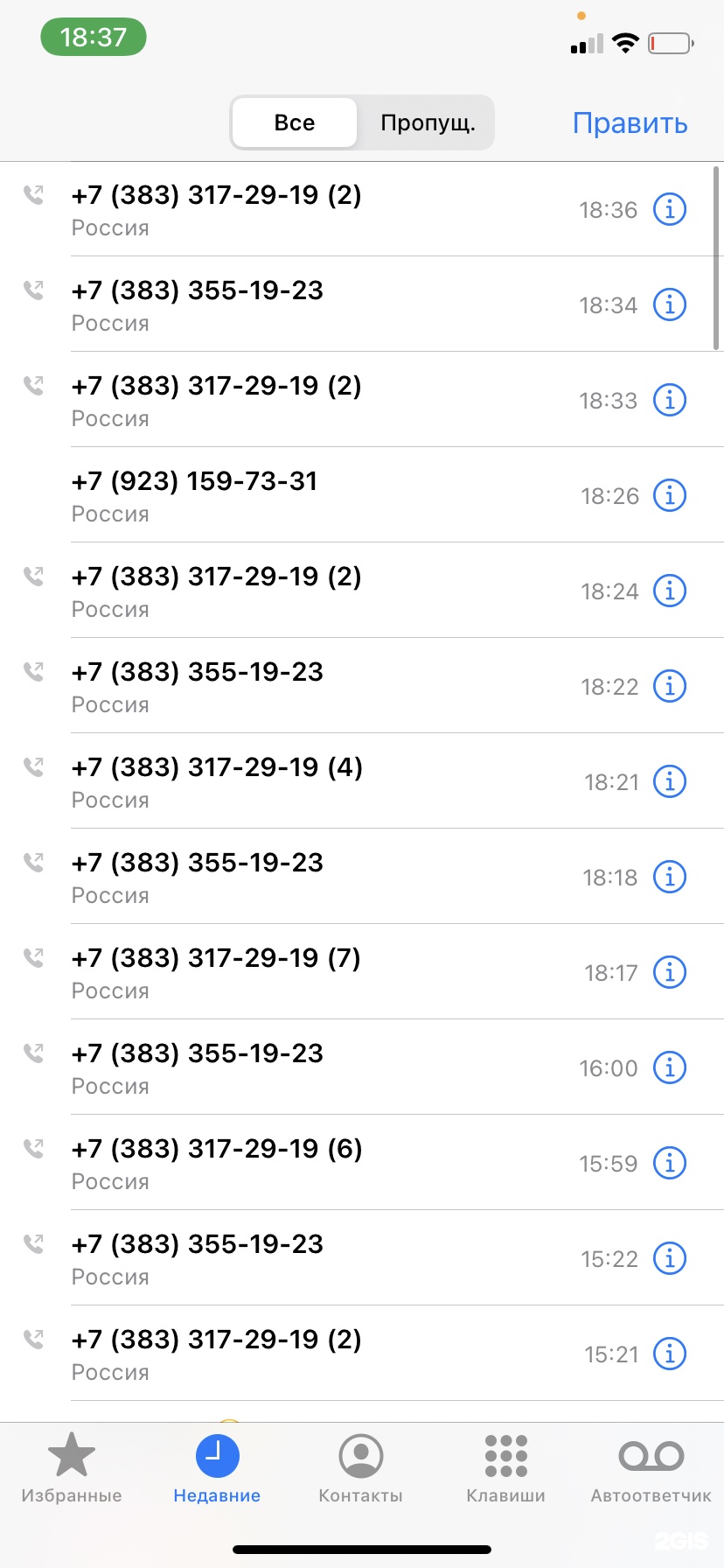Switch to the Клавиши keypad tab

(505, 1467)
